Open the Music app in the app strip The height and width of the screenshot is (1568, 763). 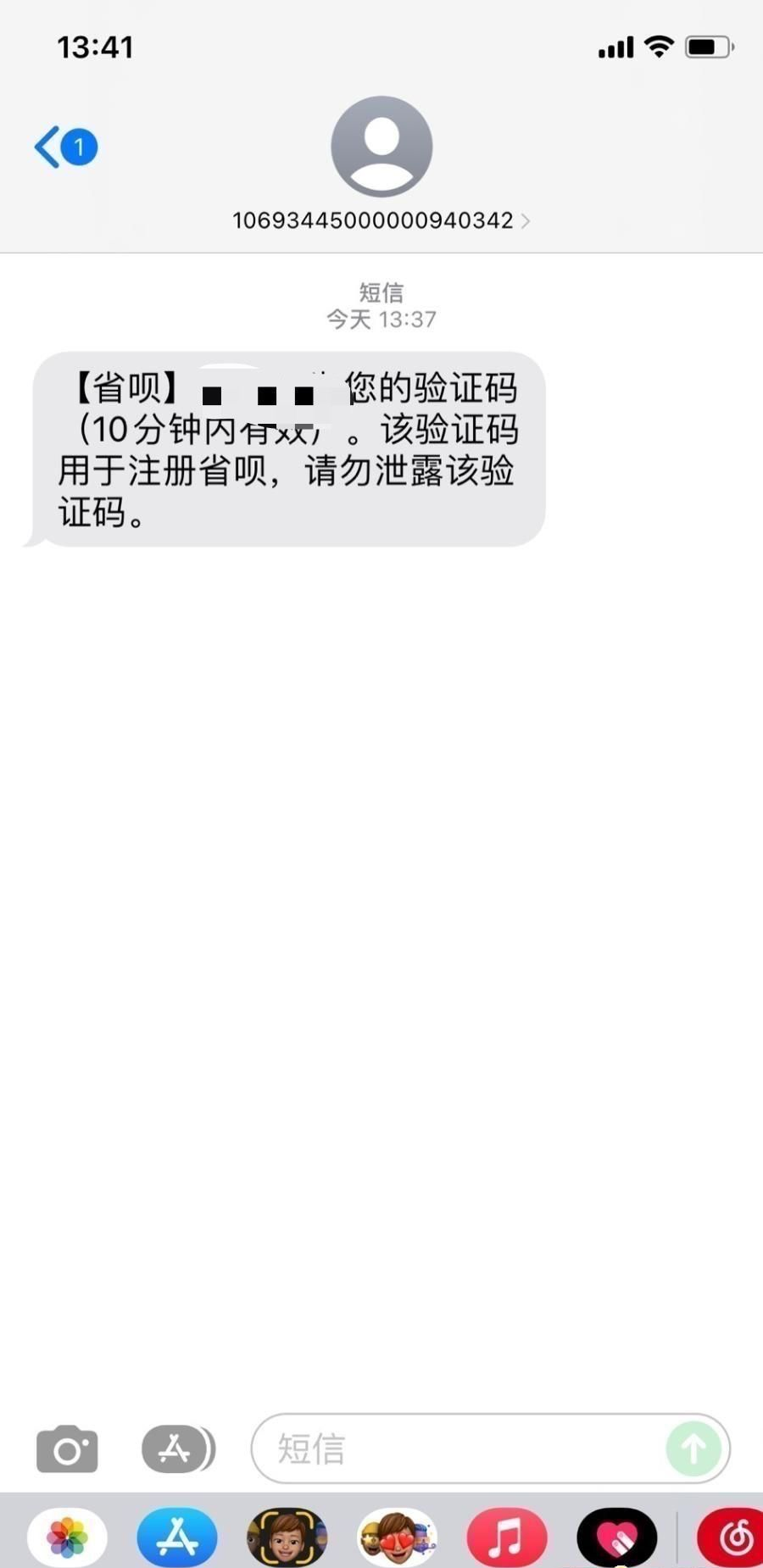(x=506, y=1537)
